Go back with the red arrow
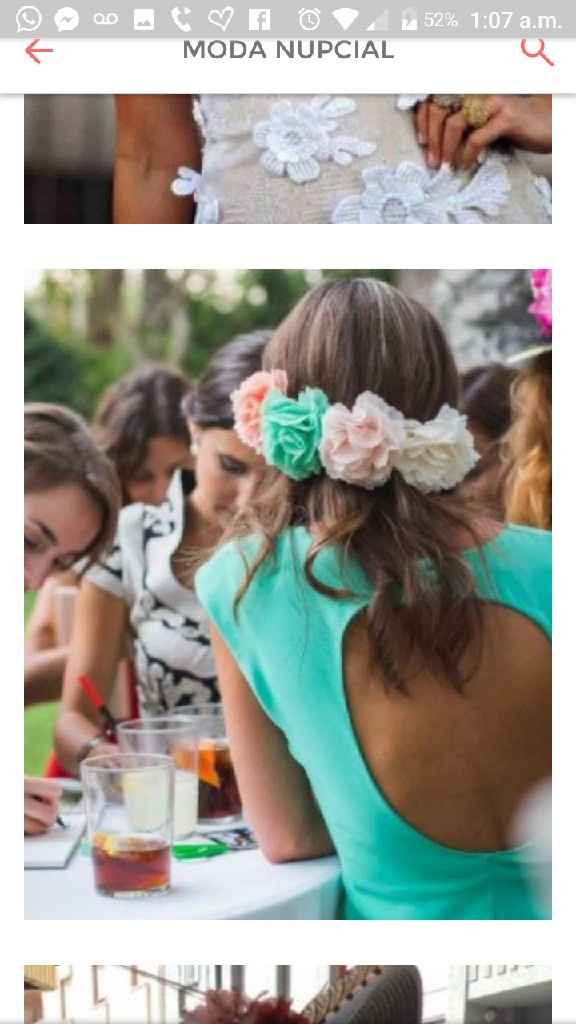This screenshot has width=576, height=1024. 39,52
